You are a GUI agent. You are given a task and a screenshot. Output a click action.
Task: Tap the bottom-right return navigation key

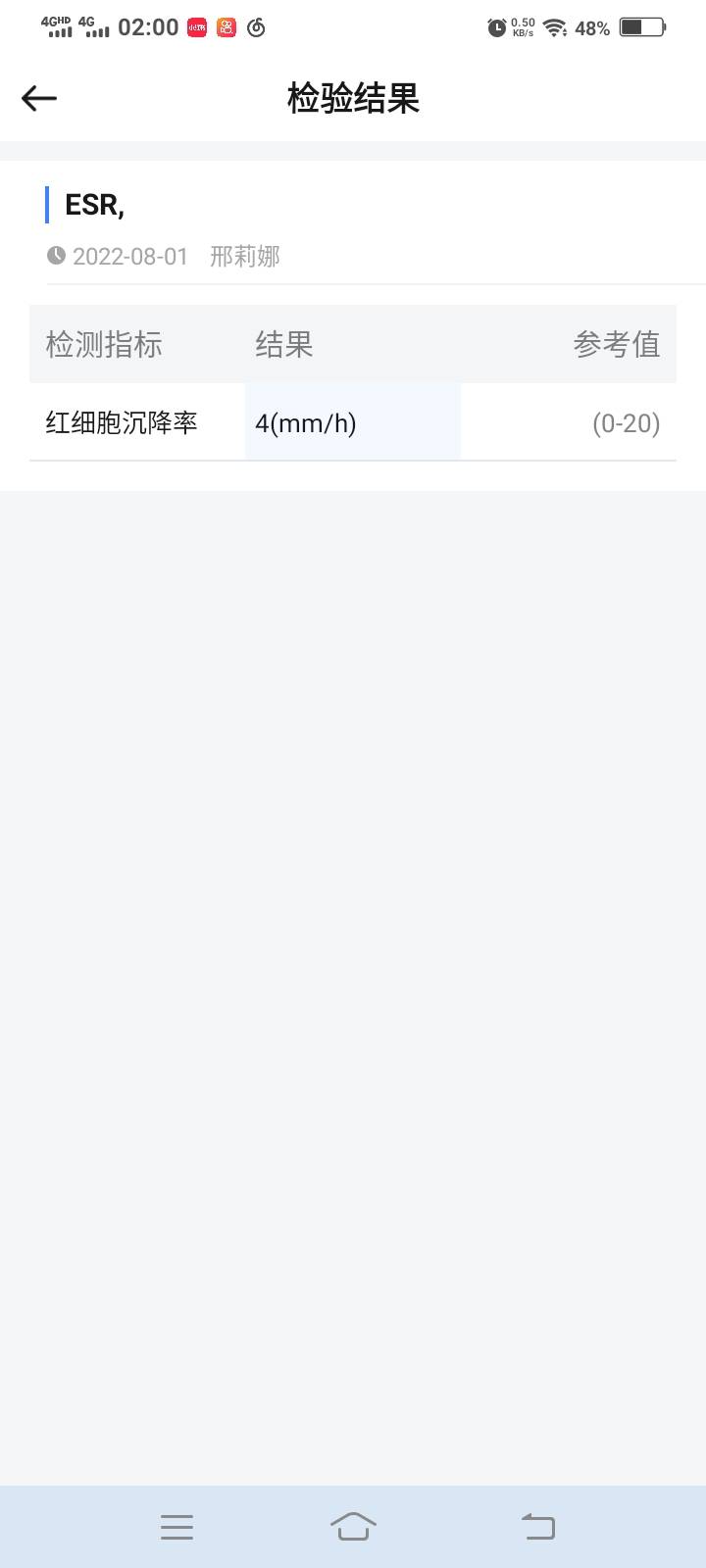(538, 1526)
